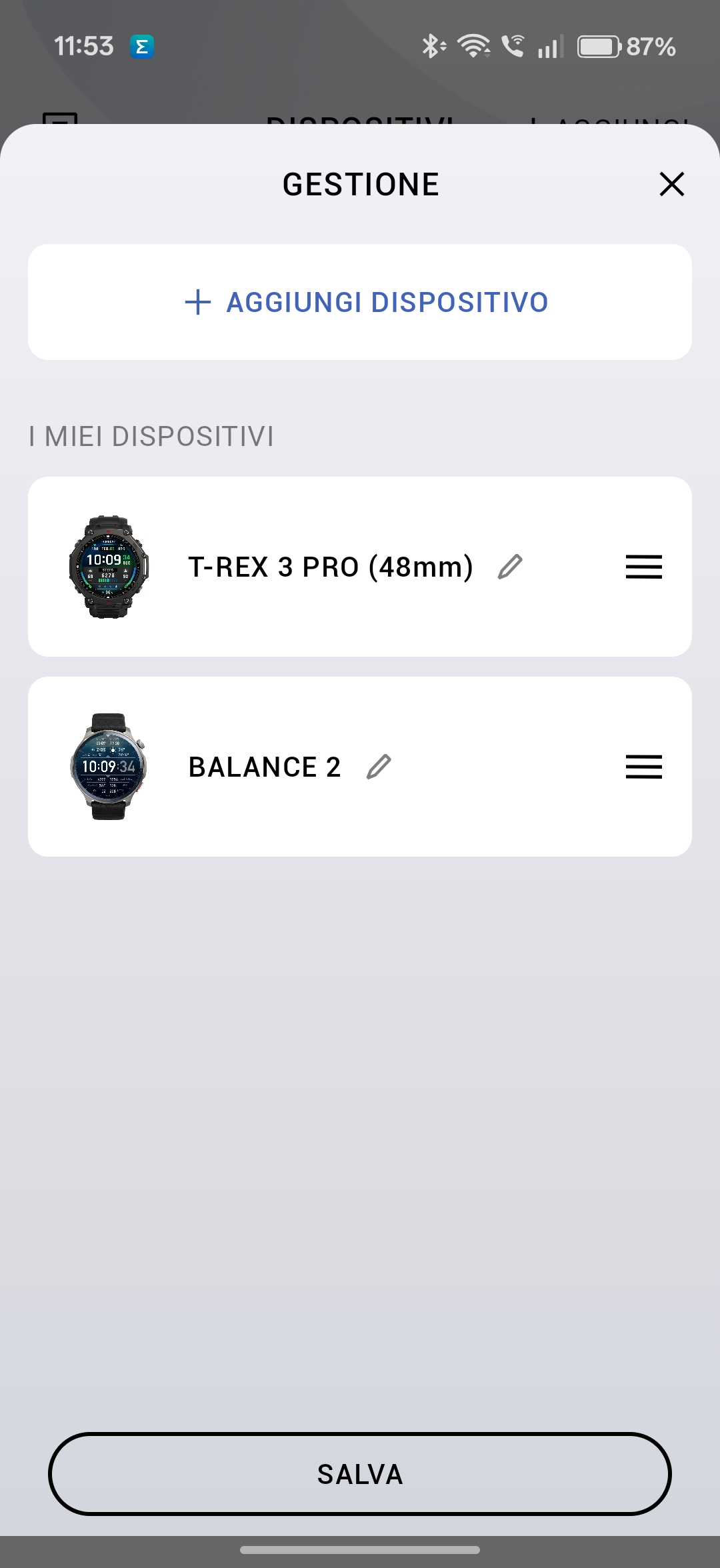Edit the T-REX 3 PRO name

click(x=510, y=567)
